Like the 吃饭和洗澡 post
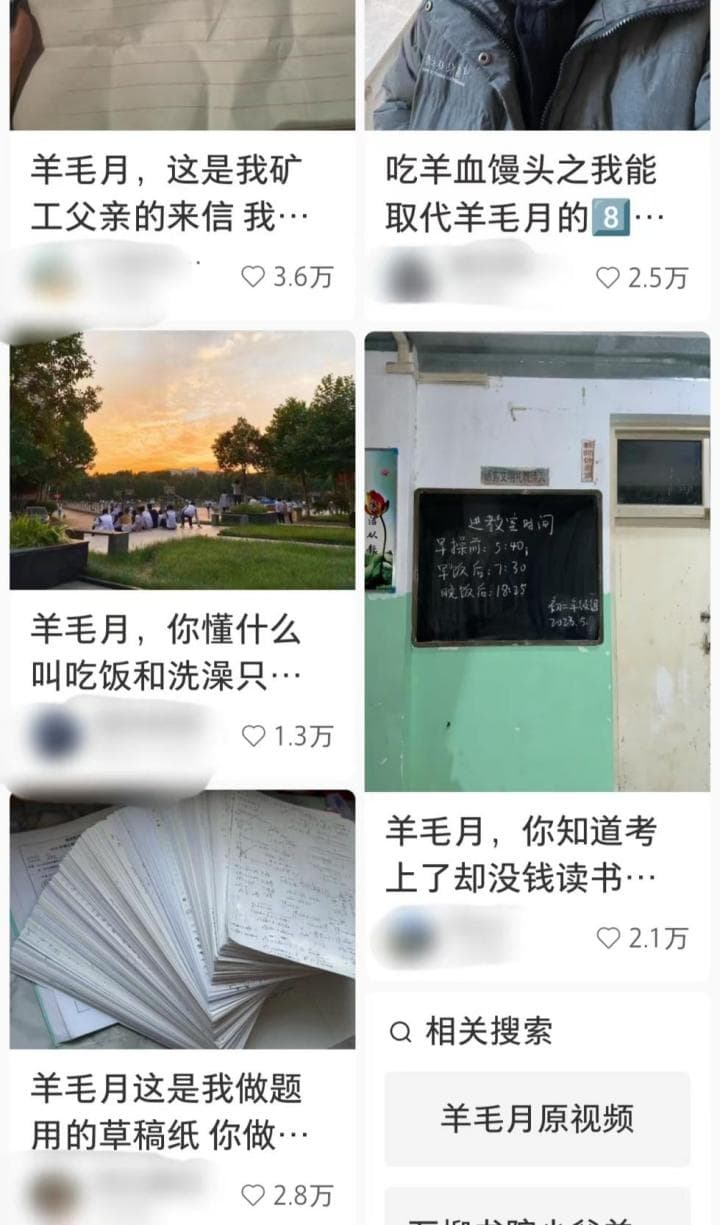The image size is (720, 1225). click(254, 737)
